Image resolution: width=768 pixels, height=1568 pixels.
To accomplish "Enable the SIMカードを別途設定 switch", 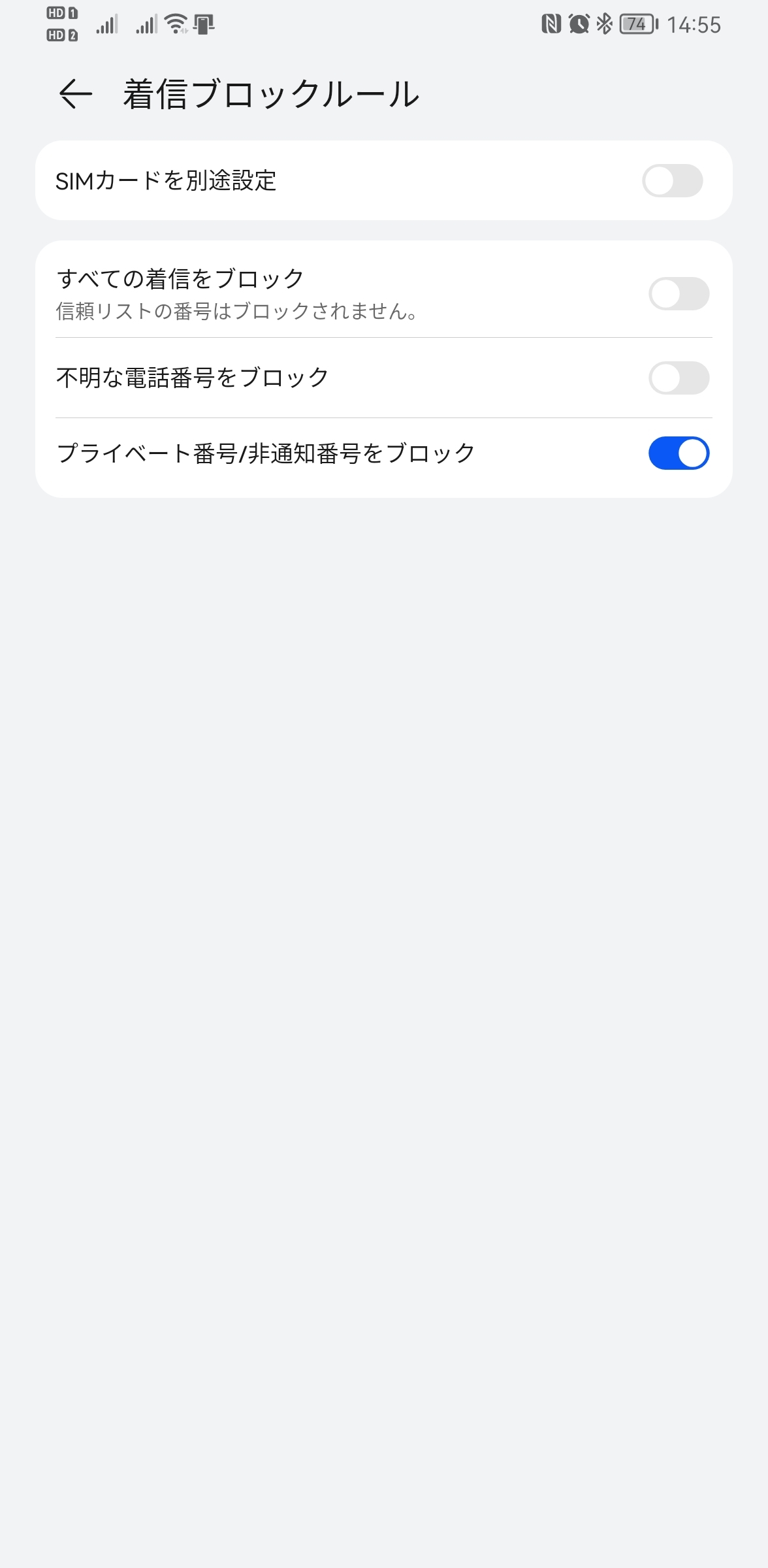I will (672, 181).
